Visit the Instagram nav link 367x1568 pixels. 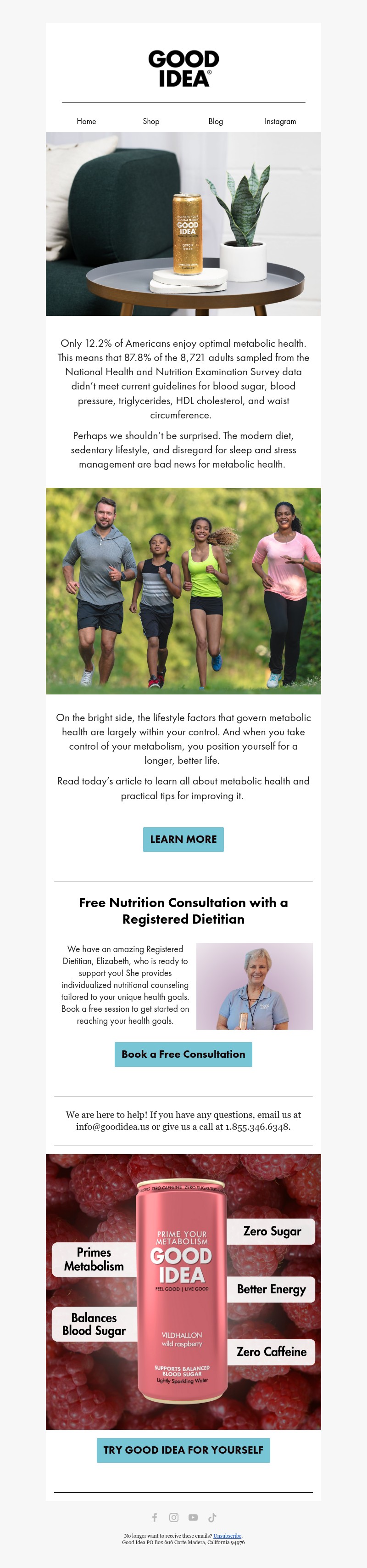(x=280, y=121)
